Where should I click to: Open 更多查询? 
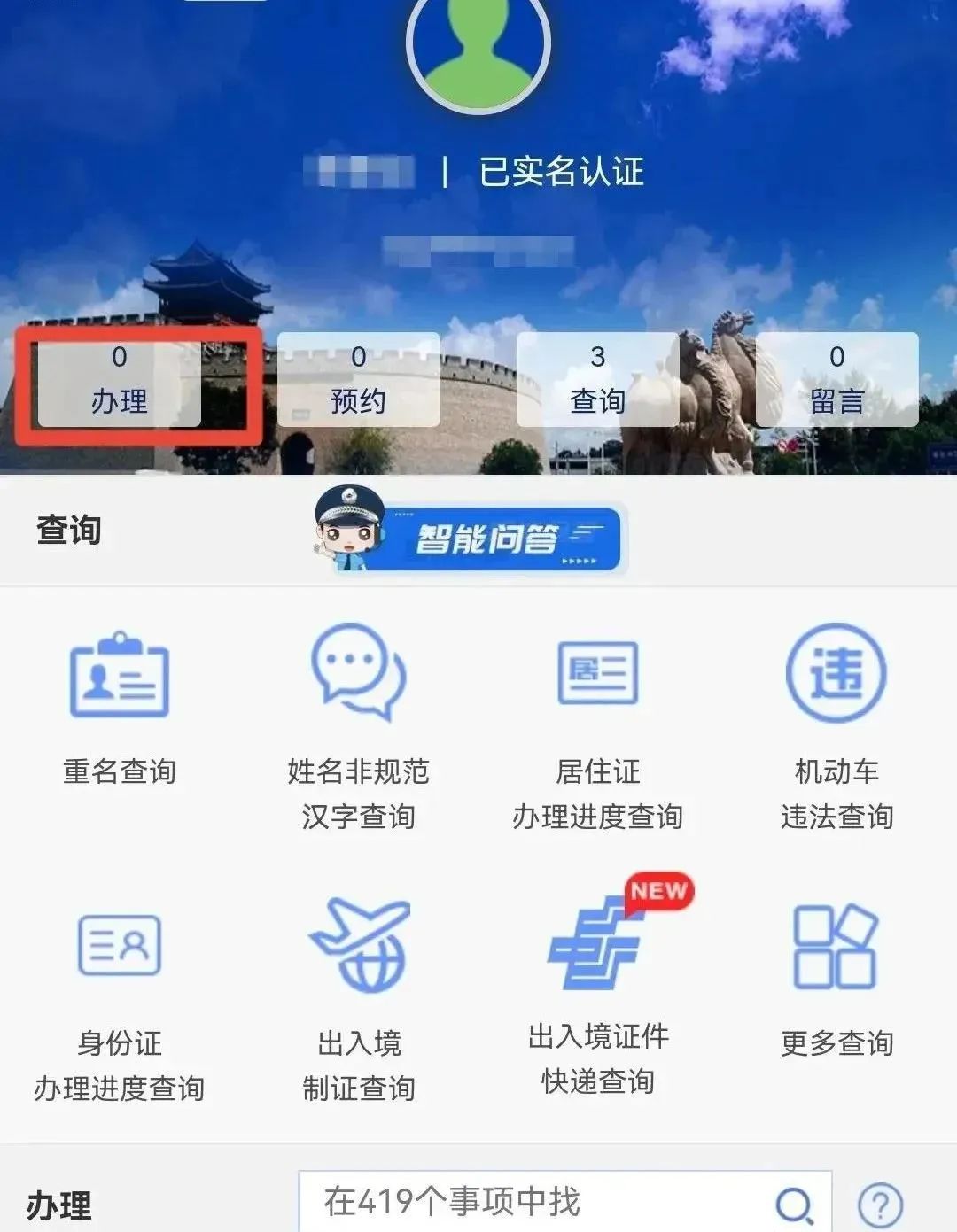[836, 974]
